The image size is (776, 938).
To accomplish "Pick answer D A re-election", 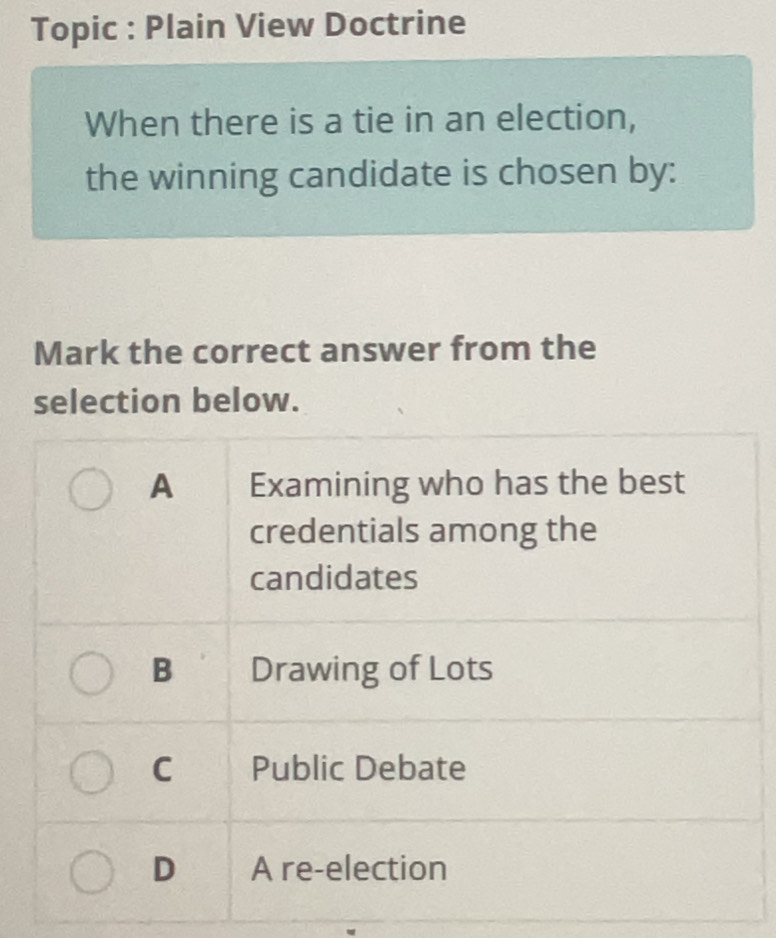I will [91, 871].
